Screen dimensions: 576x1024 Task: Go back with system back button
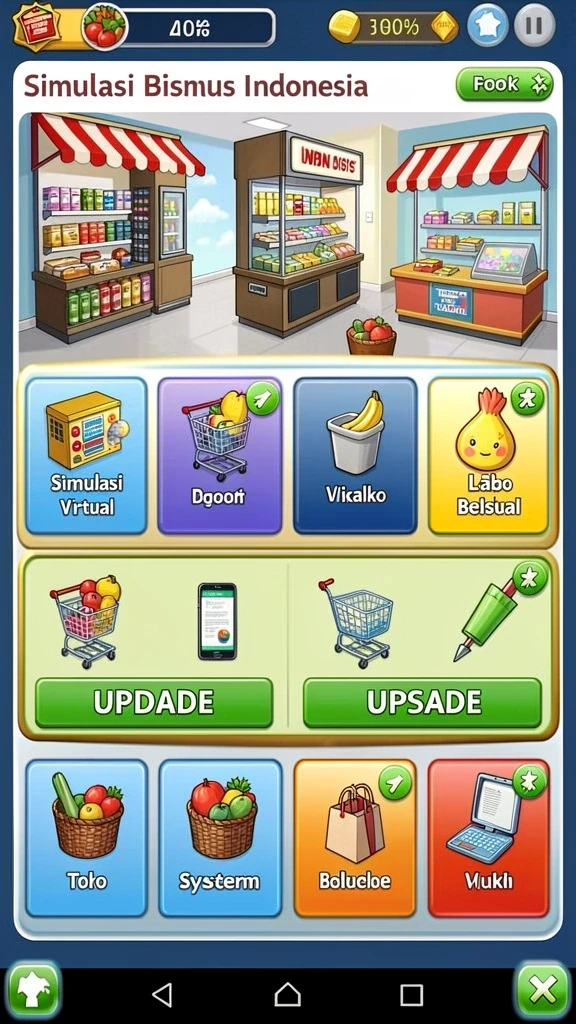[x=162, y=995]
